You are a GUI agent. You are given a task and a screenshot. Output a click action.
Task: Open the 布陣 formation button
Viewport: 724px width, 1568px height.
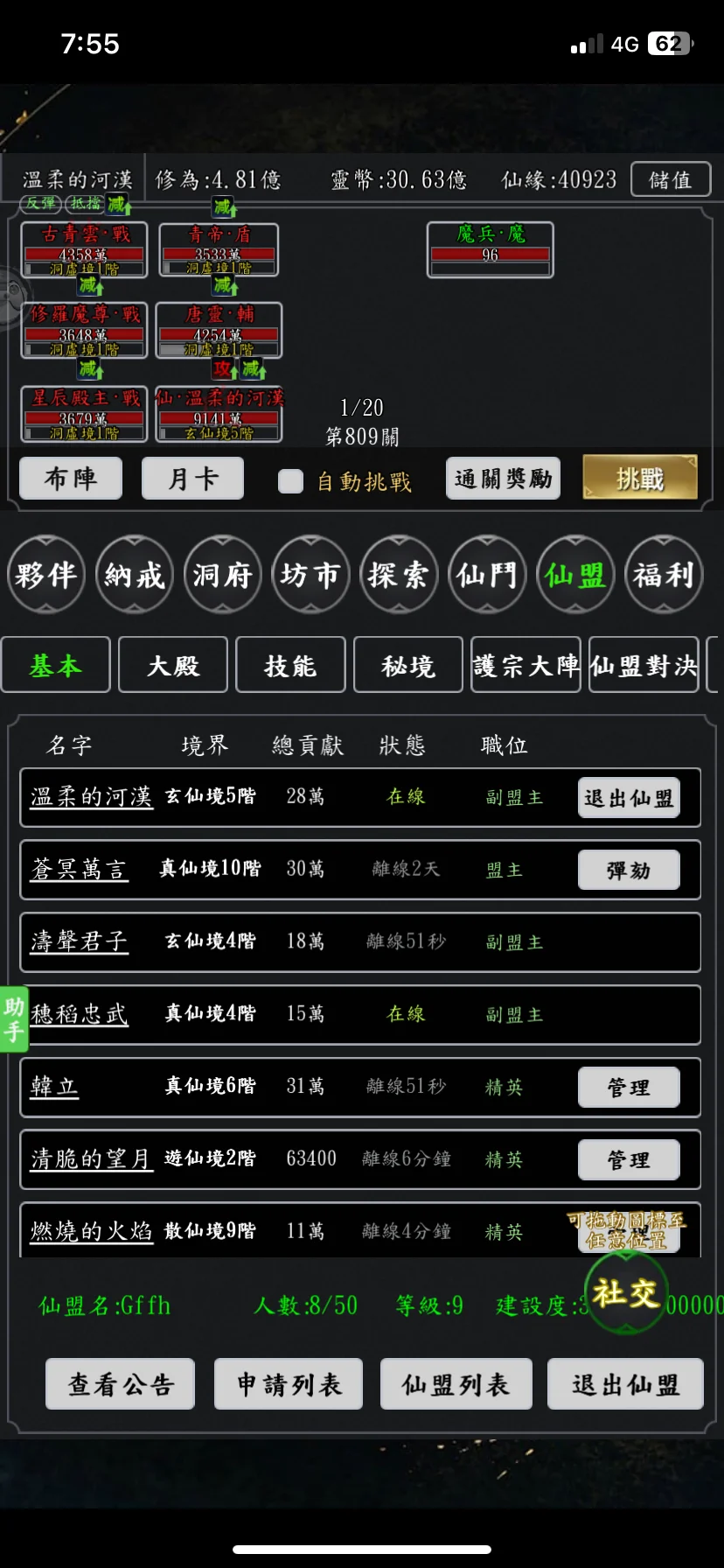coord(71,479)
